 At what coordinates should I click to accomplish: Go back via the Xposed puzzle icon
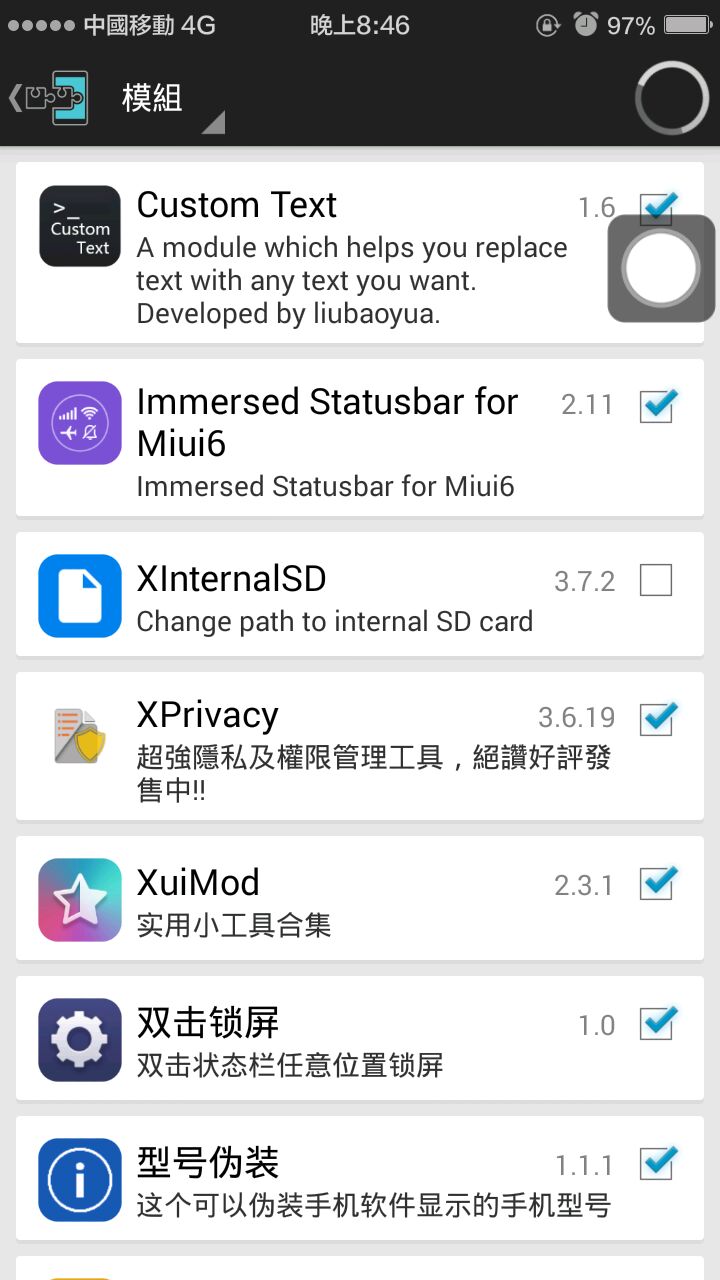[50, 98]
